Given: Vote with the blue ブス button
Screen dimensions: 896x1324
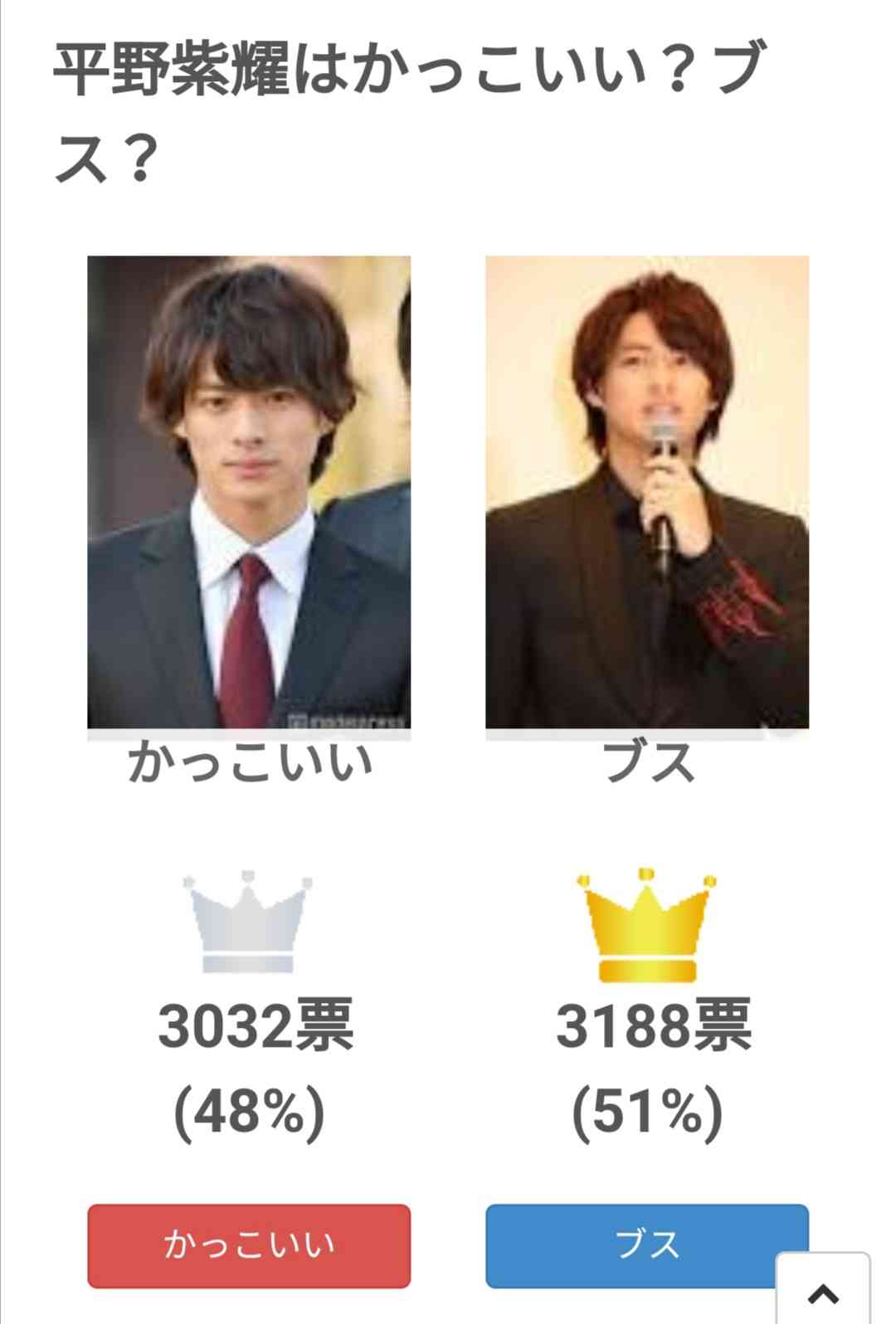Looking at the screenshot, I should [x=631, y=1244].
